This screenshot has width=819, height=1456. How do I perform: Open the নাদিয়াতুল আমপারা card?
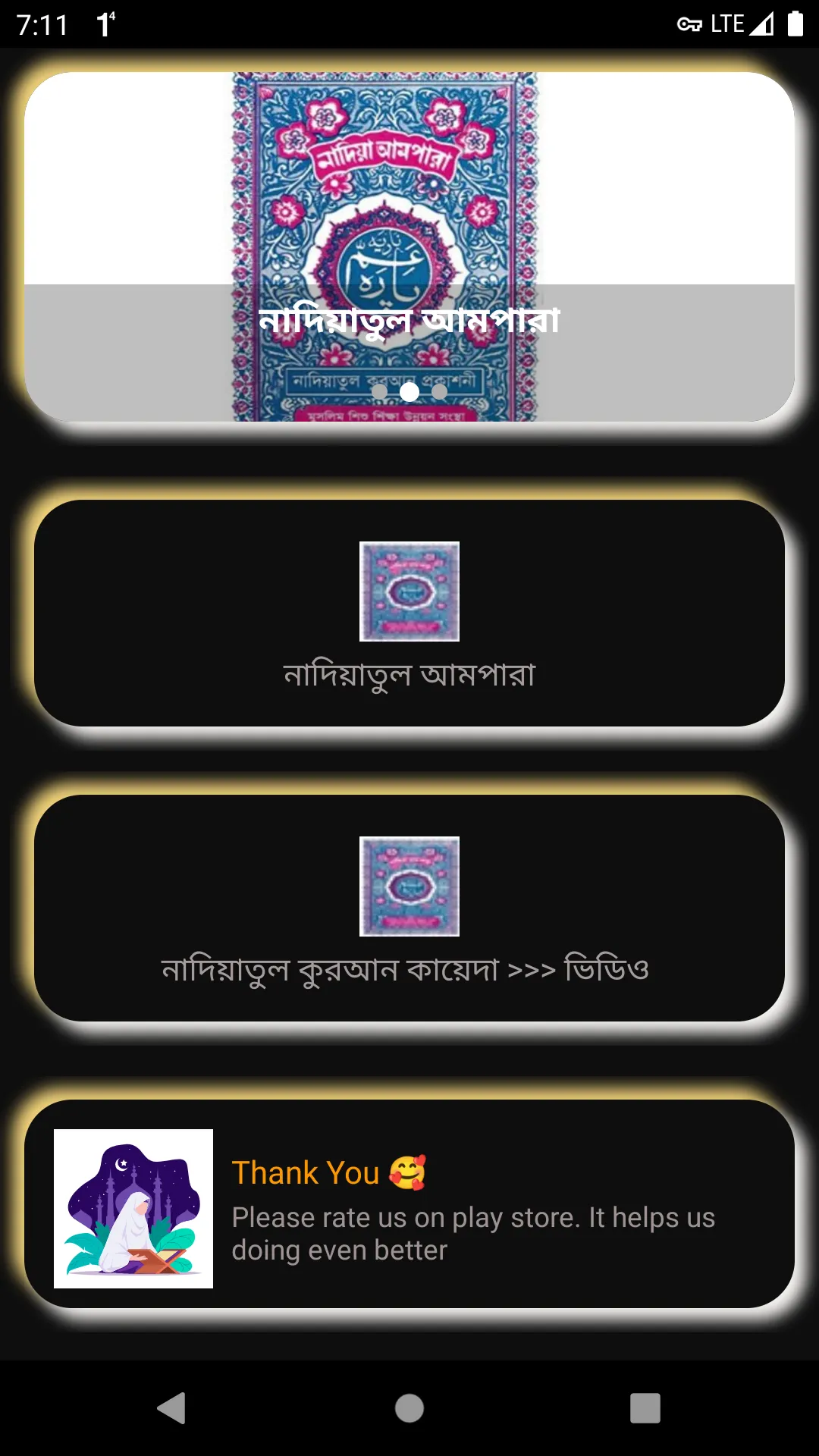point(409,613)
